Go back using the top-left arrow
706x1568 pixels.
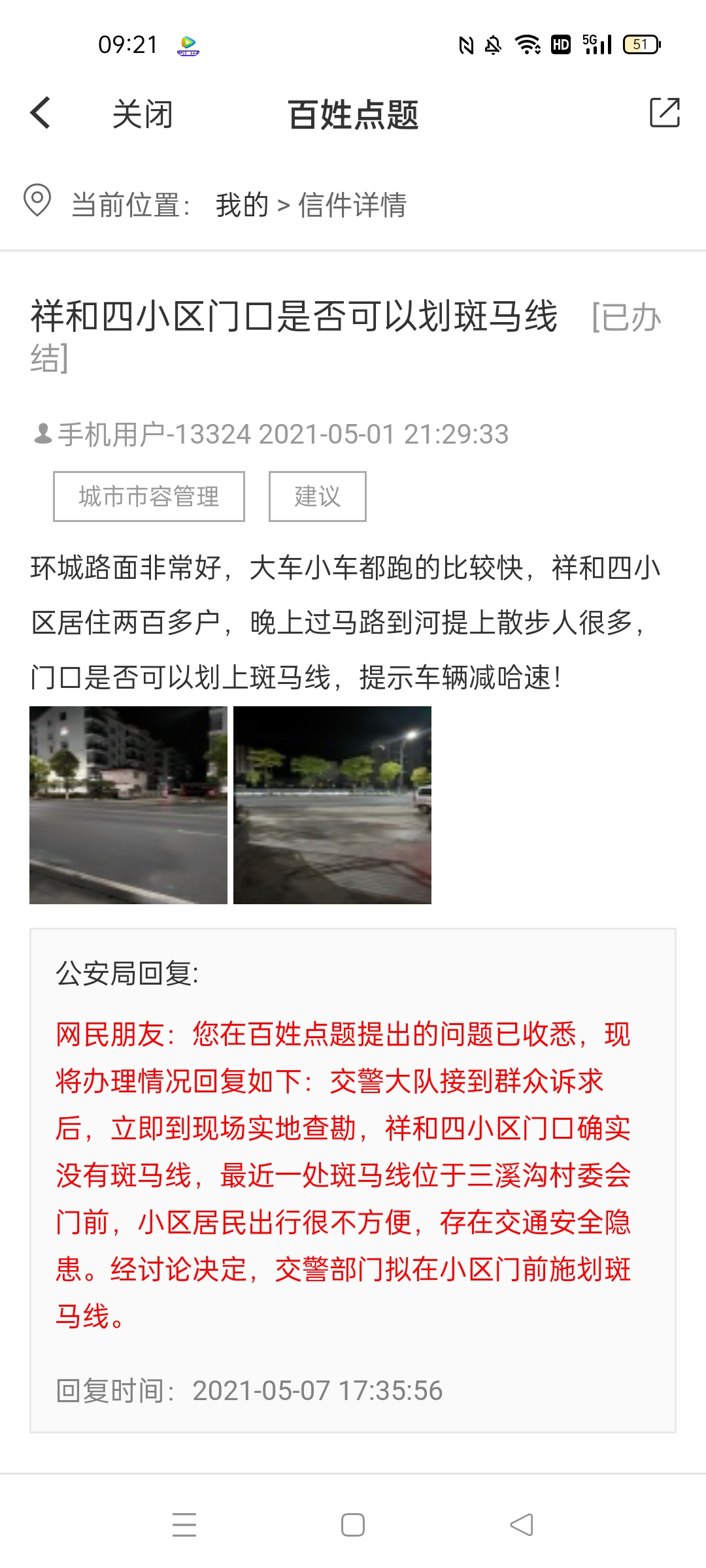tap(41, 113)
